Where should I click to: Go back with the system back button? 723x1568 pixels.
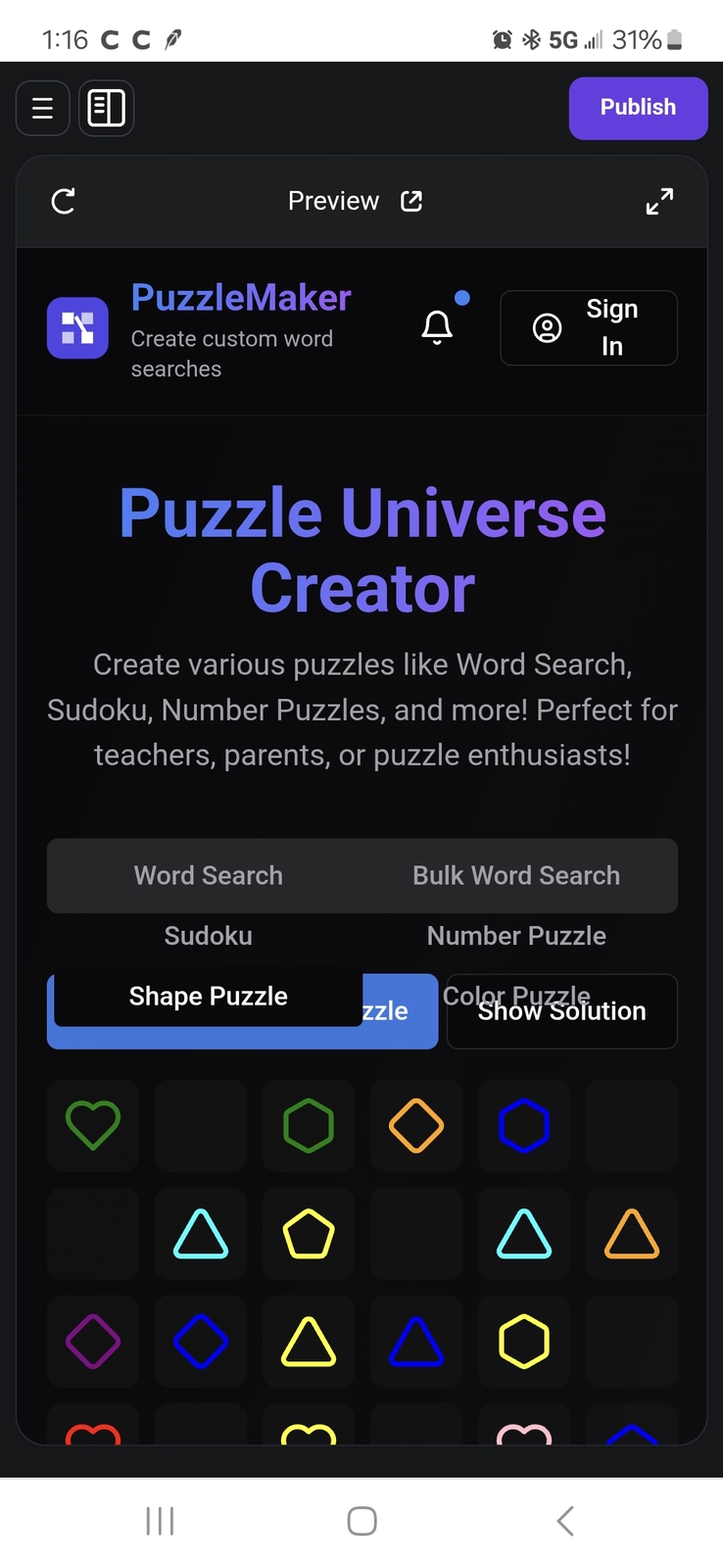[x=564, y=1521]
